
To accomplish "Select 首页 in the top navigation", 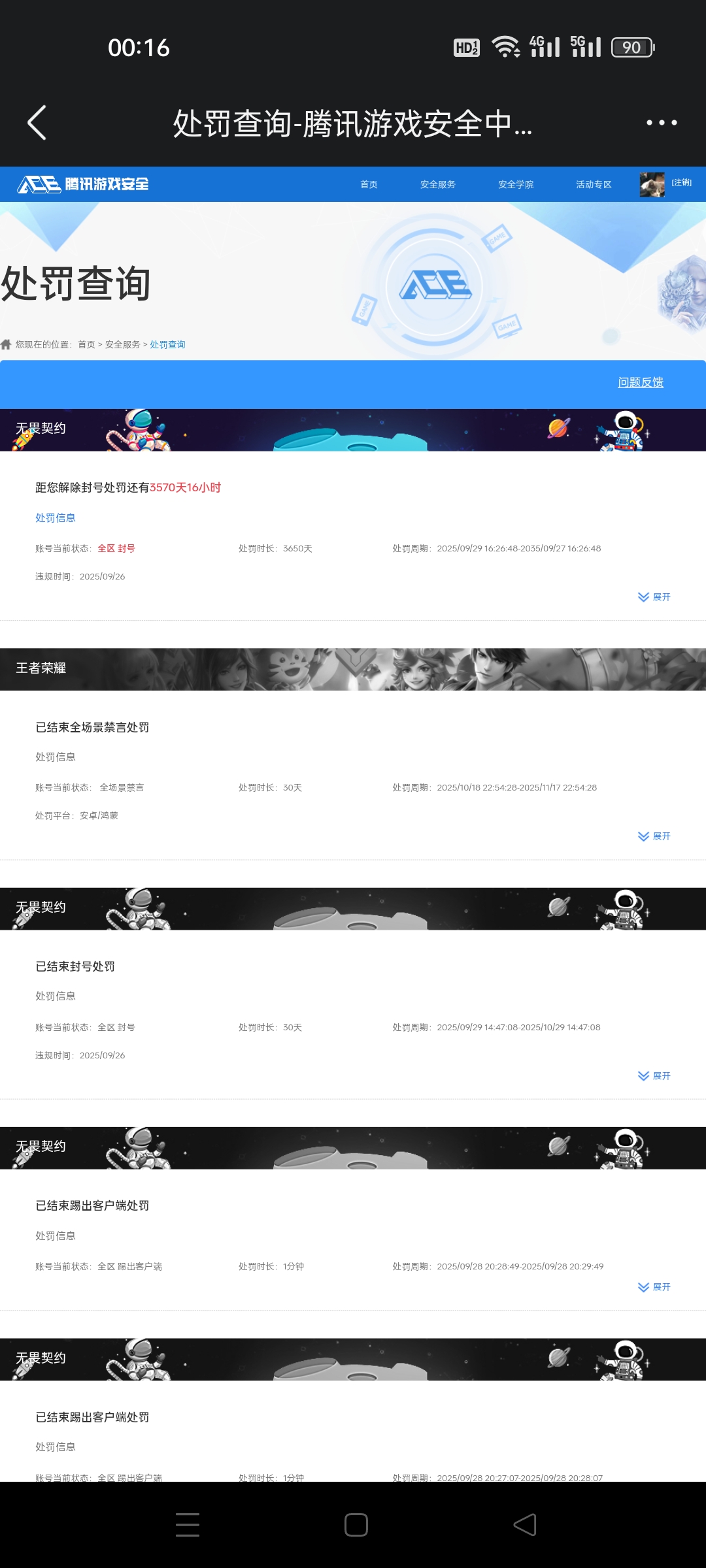I will point(369,184).
